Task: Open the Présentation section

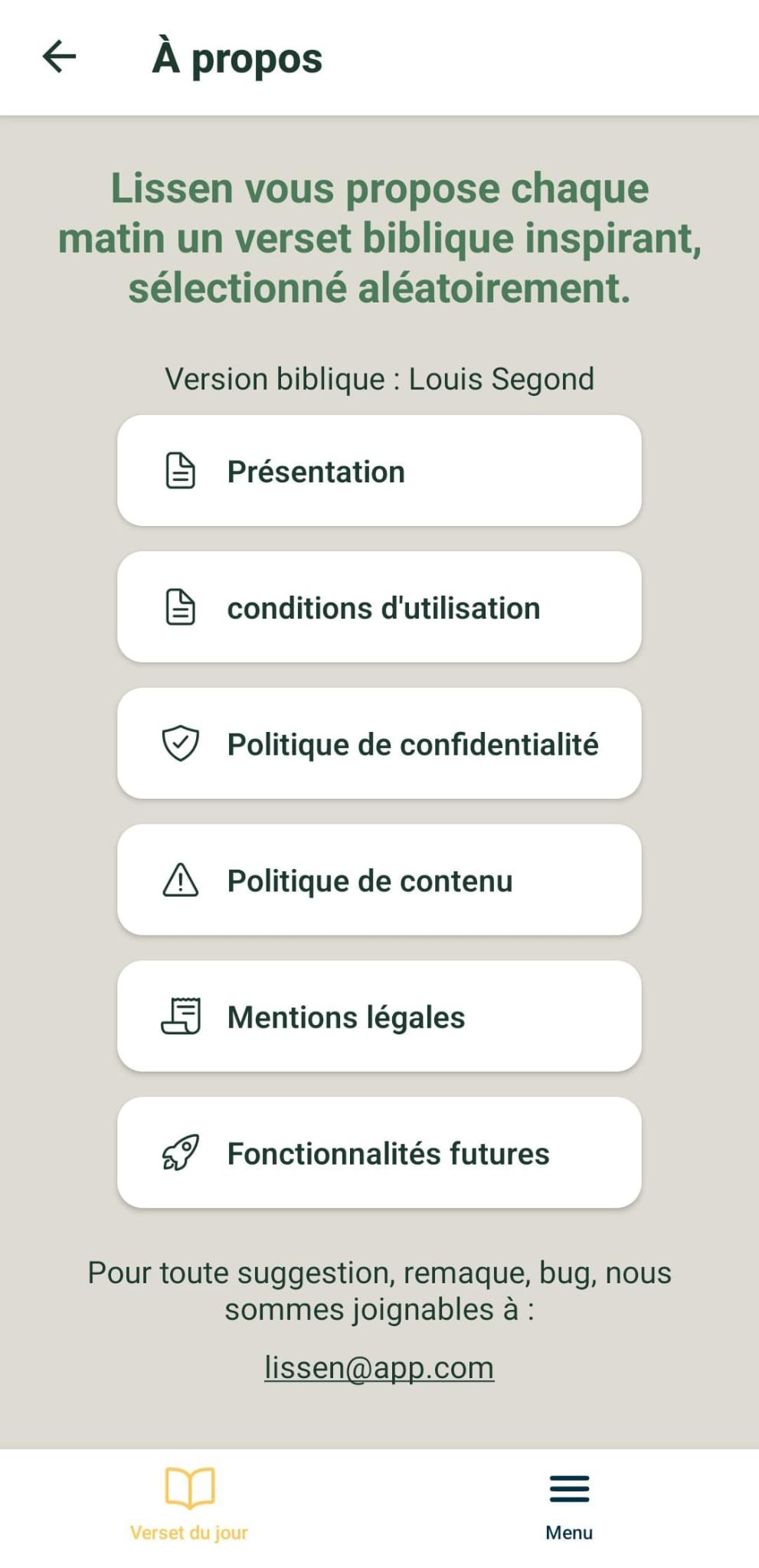Action: point(379,471)
